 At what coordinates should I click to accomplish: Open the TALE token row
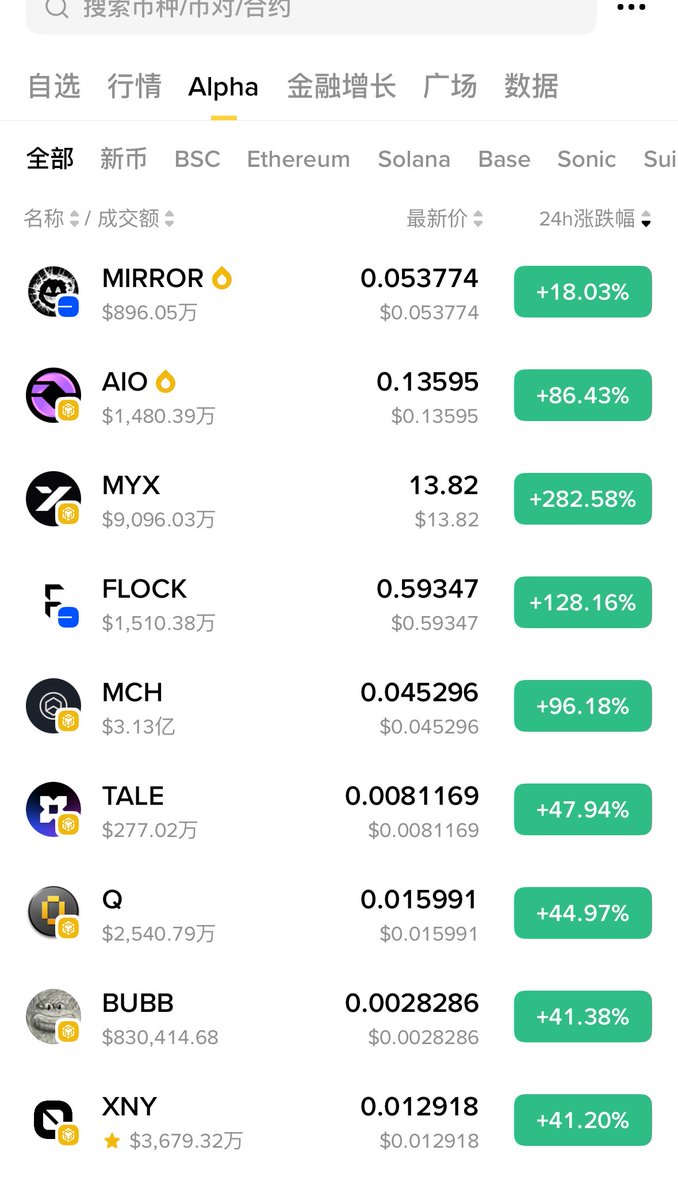339,811
